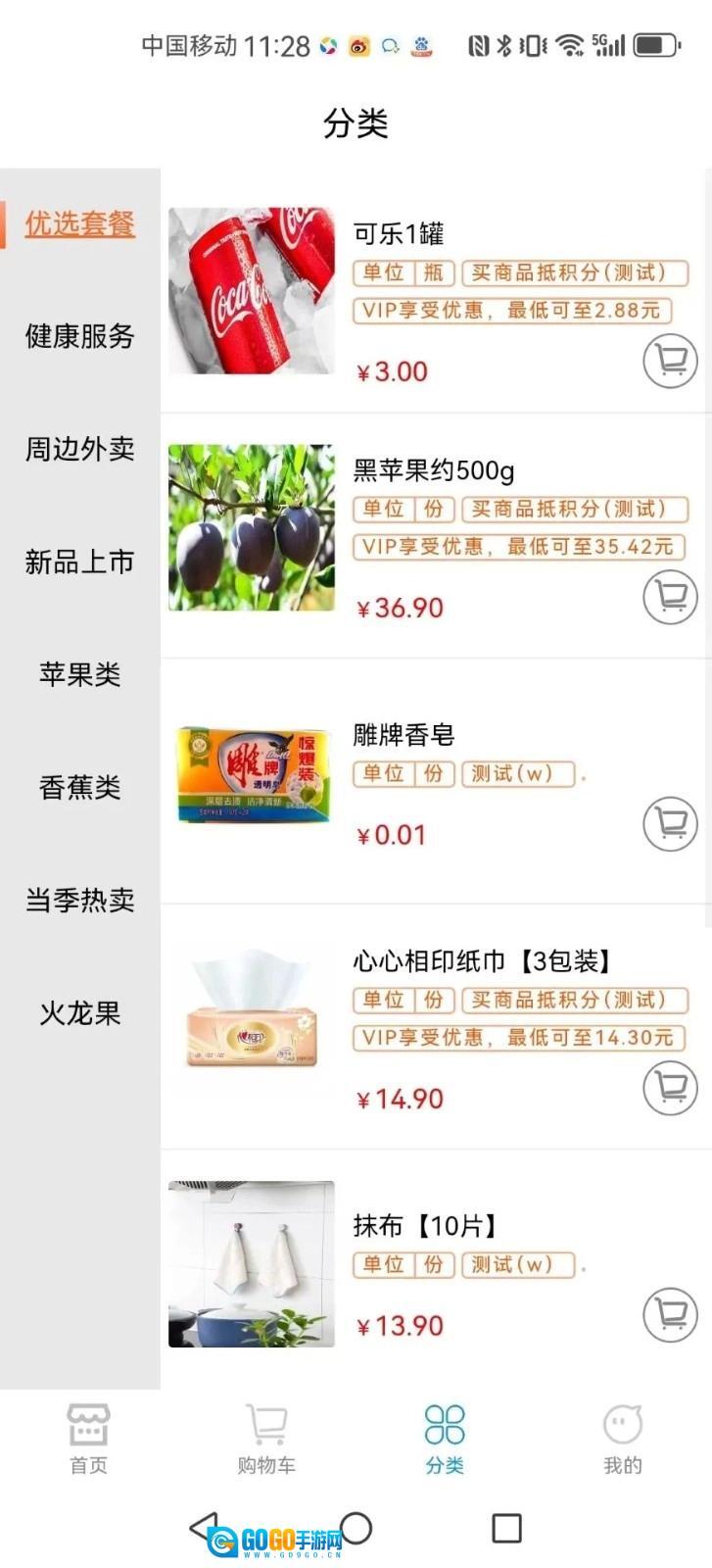Screen dimensions: 712x1568
Task: Open the 周边外卖 category
Action: coord(80,449)
